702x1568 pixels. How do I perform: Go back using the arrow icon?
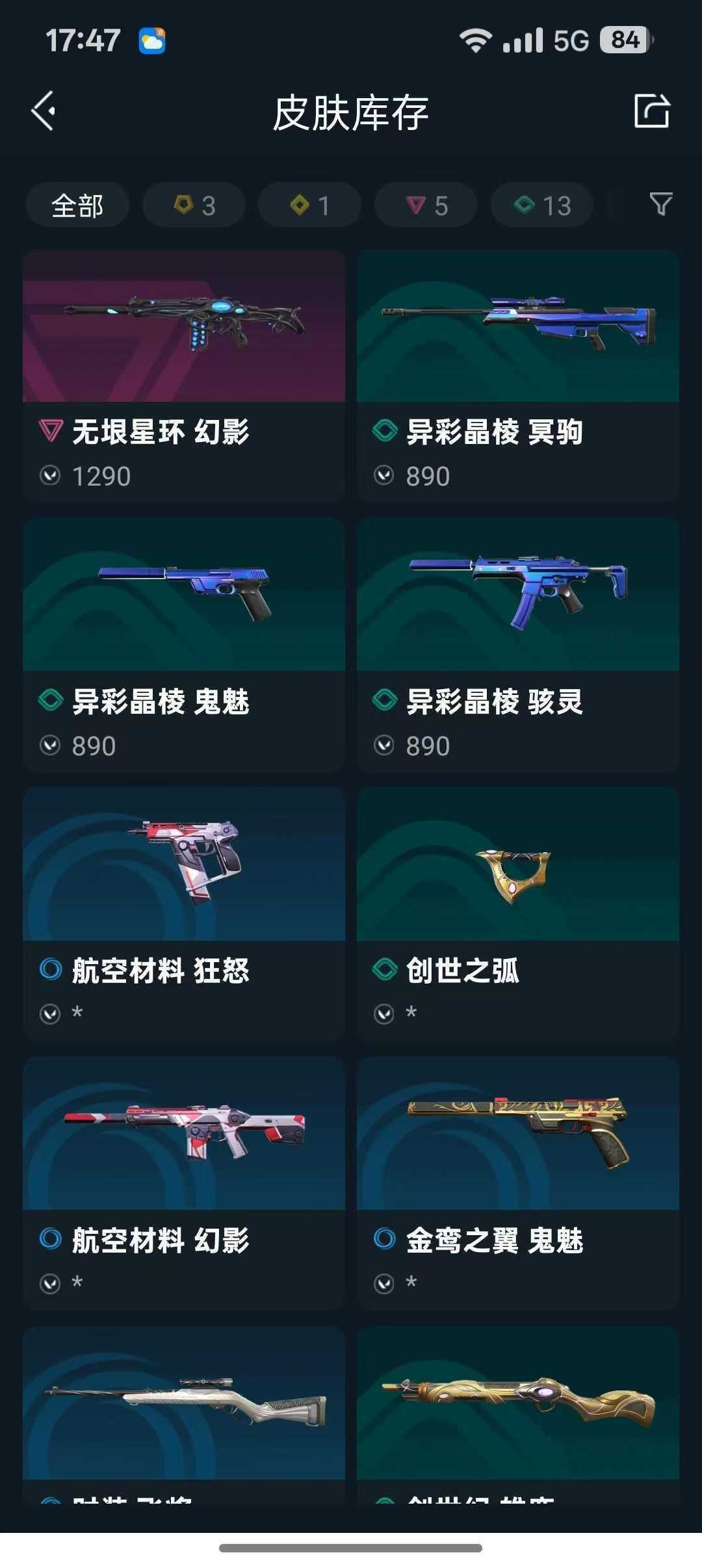44,112
